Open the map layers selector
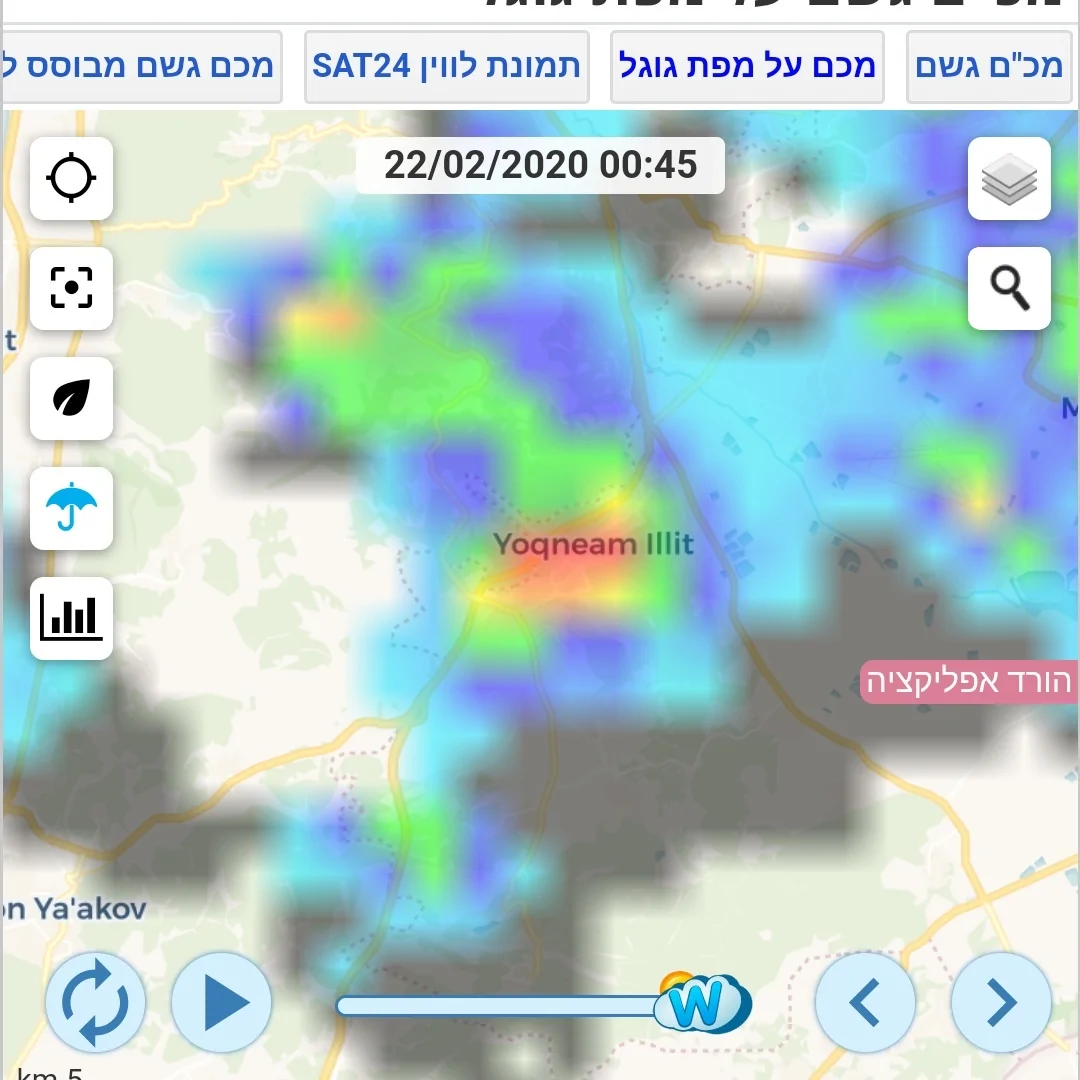Screen dimensions: 1080x1080 (x=1009, y=179)
